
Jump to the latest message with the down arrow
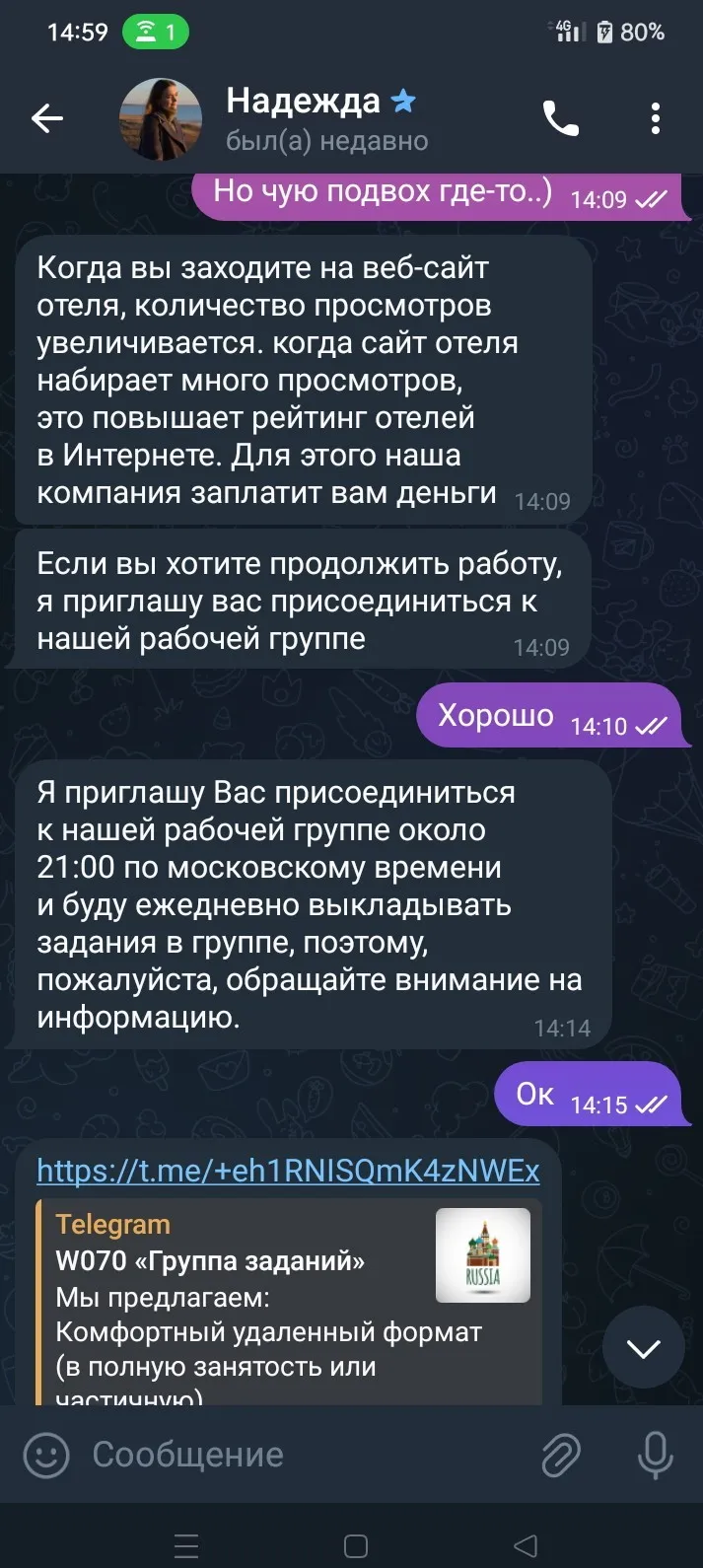643,1348
